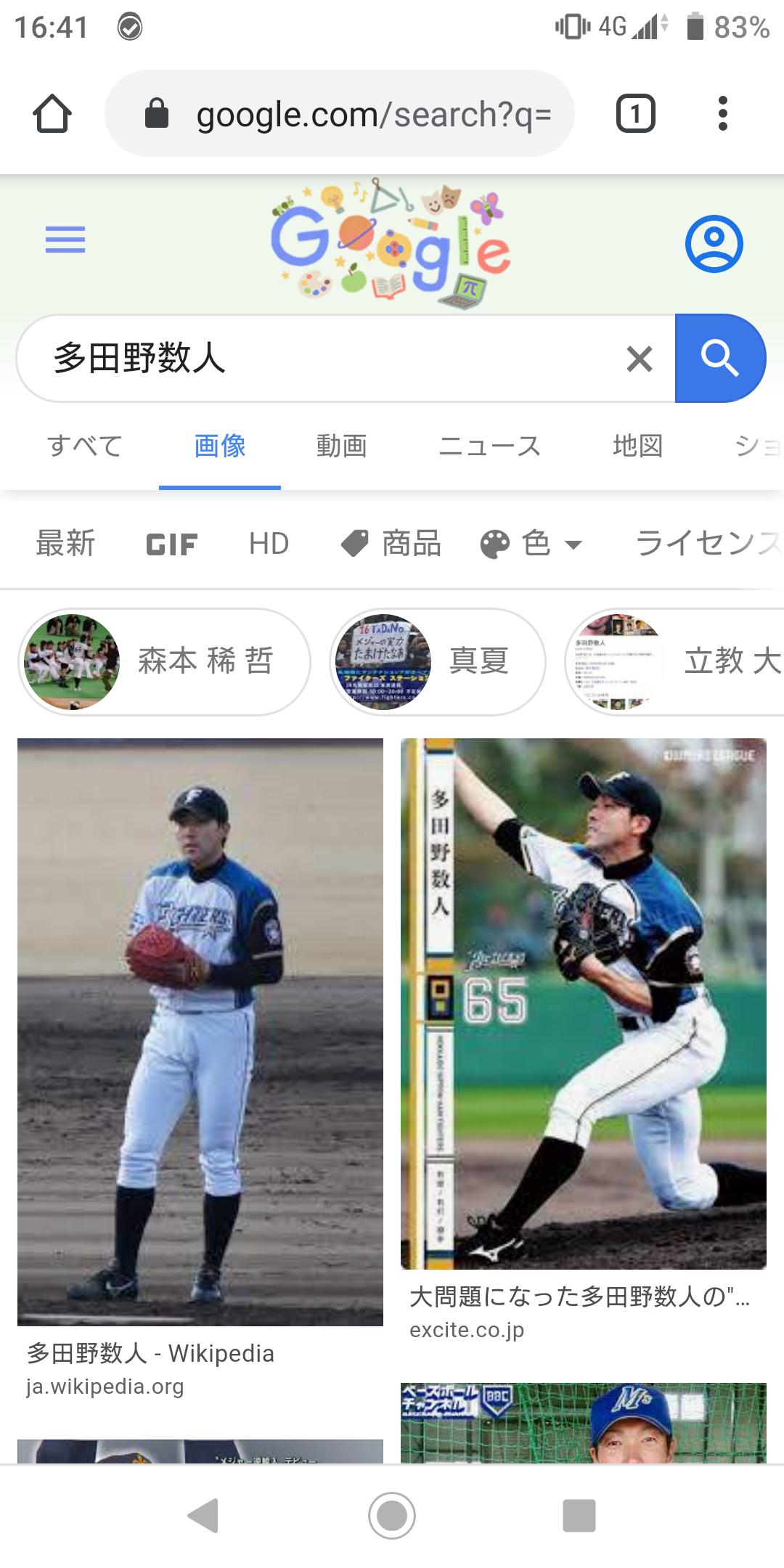
Task: Open the Chrome overflow menu
Action: (x=722, y=113)
